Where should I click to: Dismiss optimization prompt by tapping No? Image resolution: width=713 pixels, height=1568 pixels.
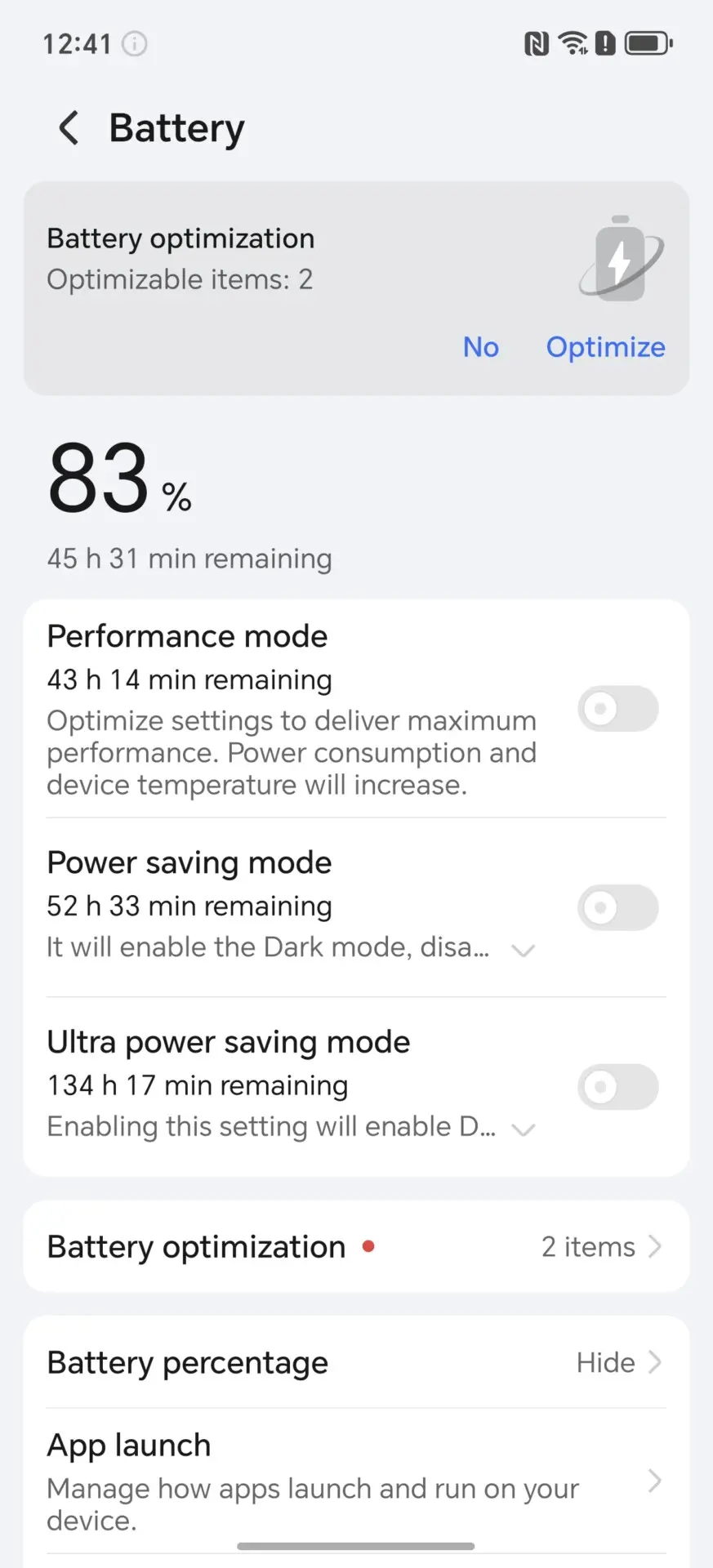pyautogui.click(x=481, y=347)
